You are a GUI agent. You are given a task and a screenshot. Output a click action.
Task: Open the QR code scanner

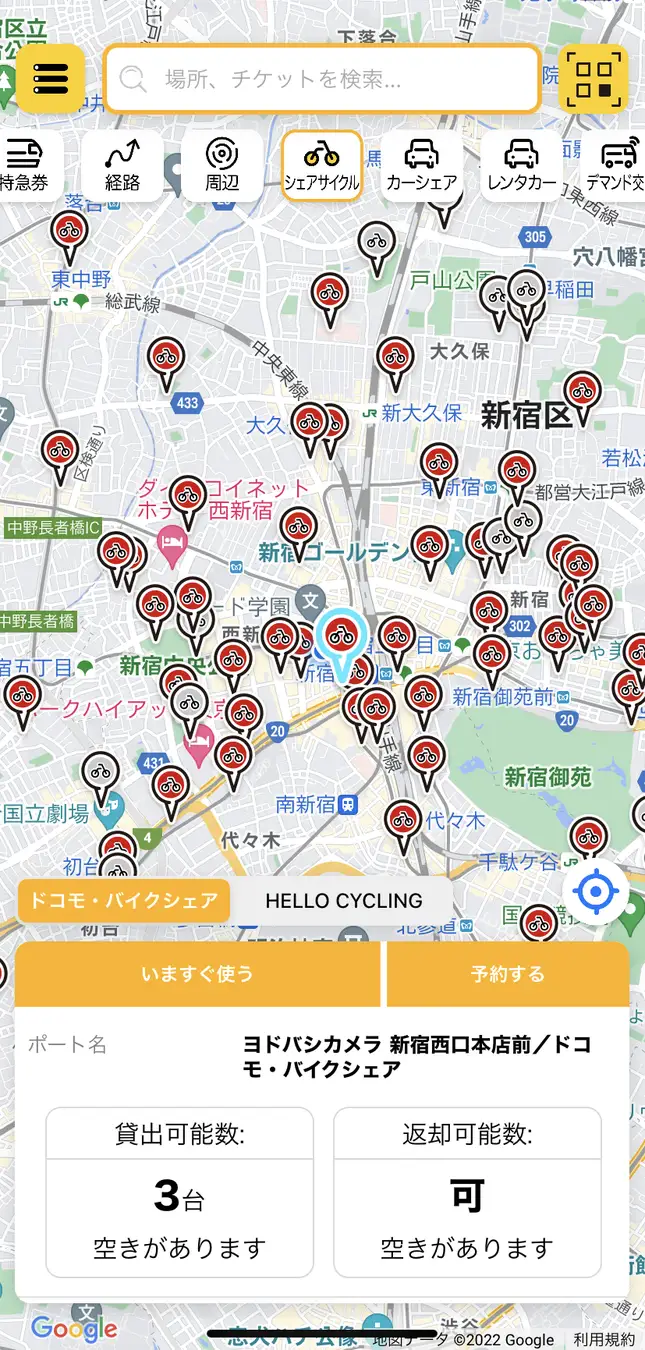click(x=592, y=78)
